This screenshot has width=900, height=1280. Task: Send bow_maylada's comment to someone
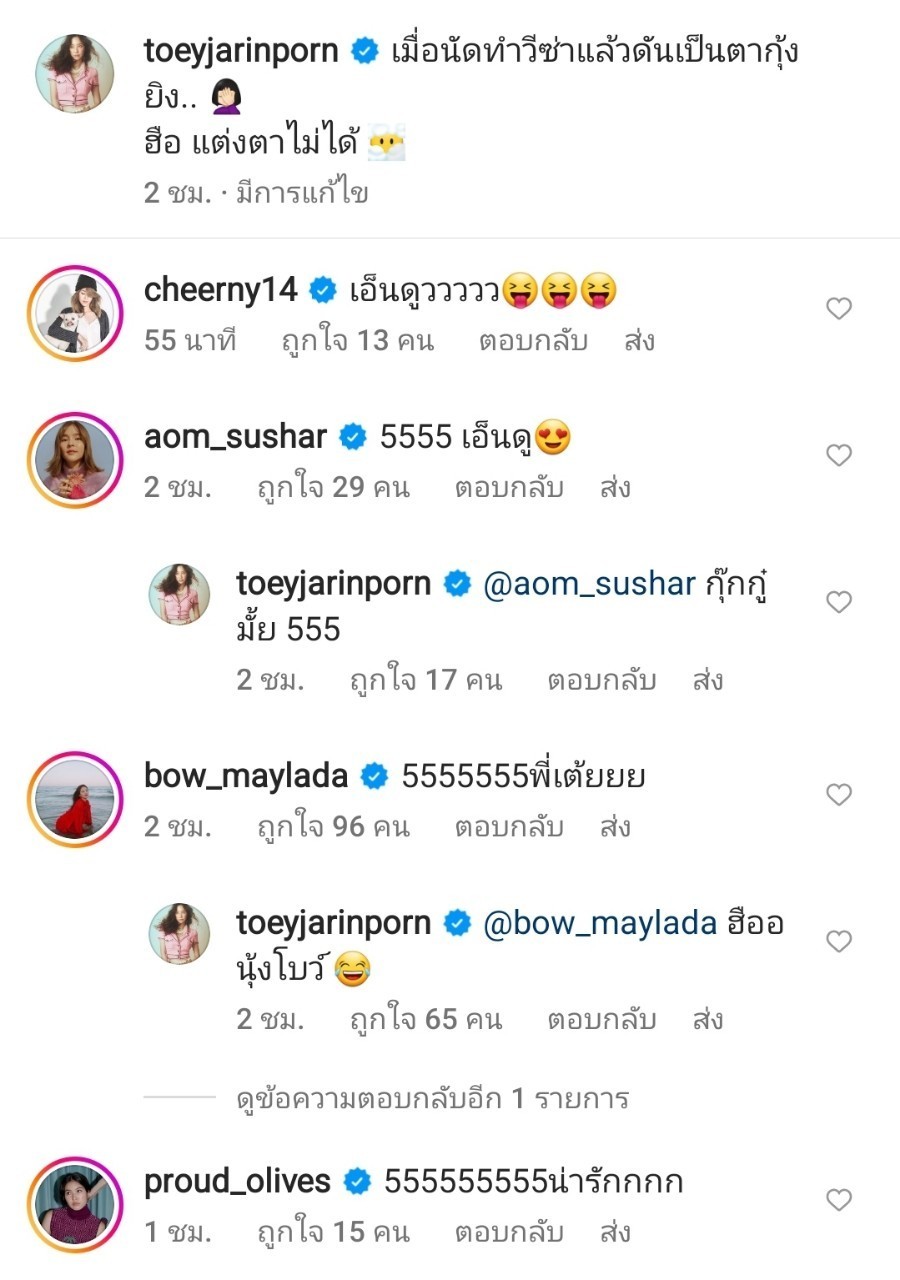614,827
